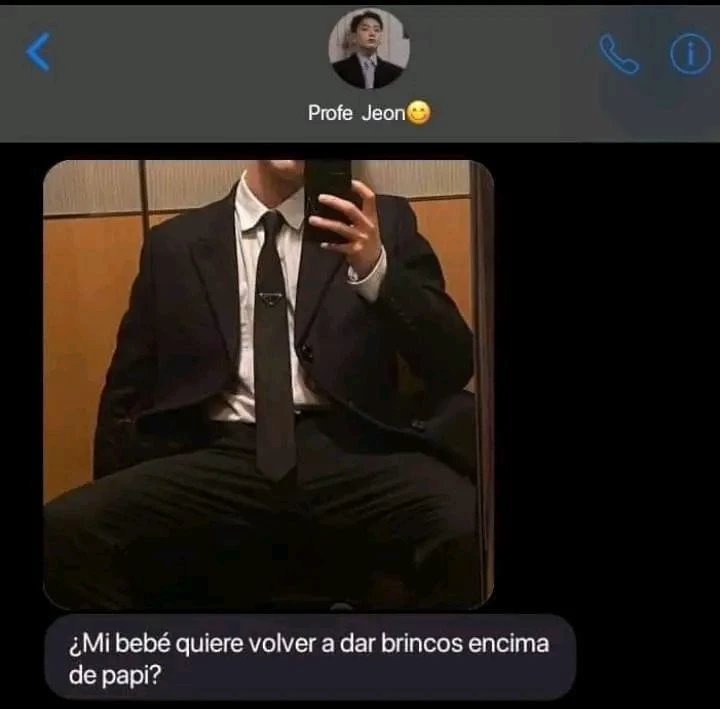Go back to the conversations list
The height and width of the screenshot is (709, 720).
38,52
